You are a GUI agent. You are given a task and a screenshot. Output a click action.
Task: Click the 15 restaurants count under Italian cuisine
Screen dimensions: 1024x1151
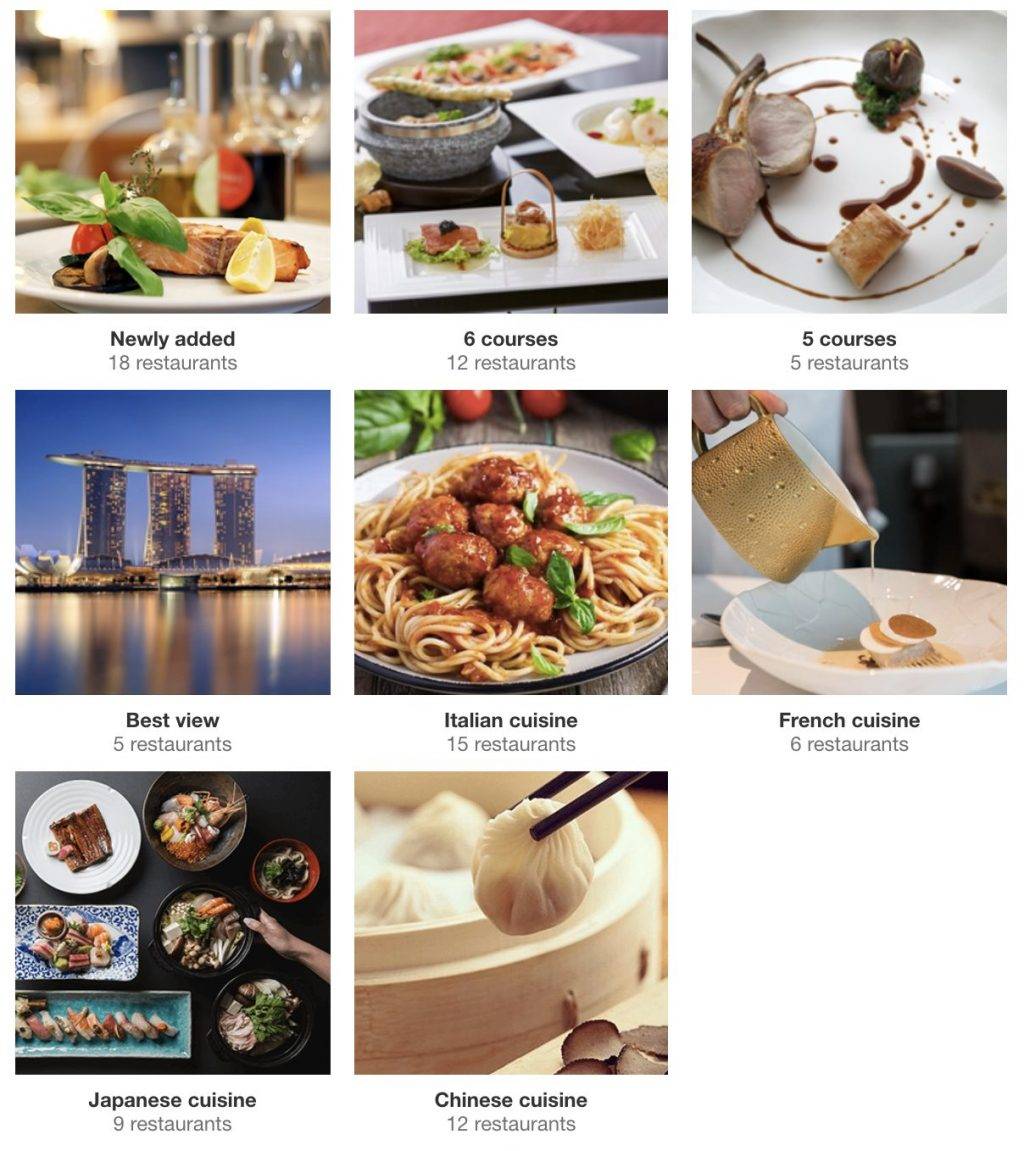(510, 743)
